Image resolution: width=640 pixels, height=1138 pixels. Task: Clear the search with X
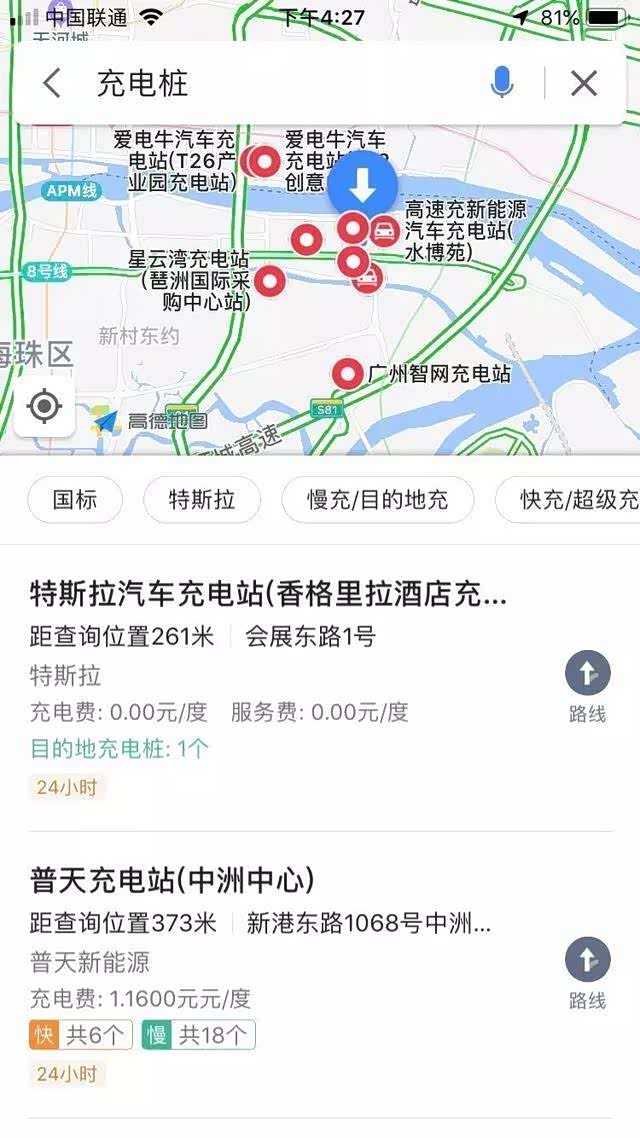tap(584, 84)
